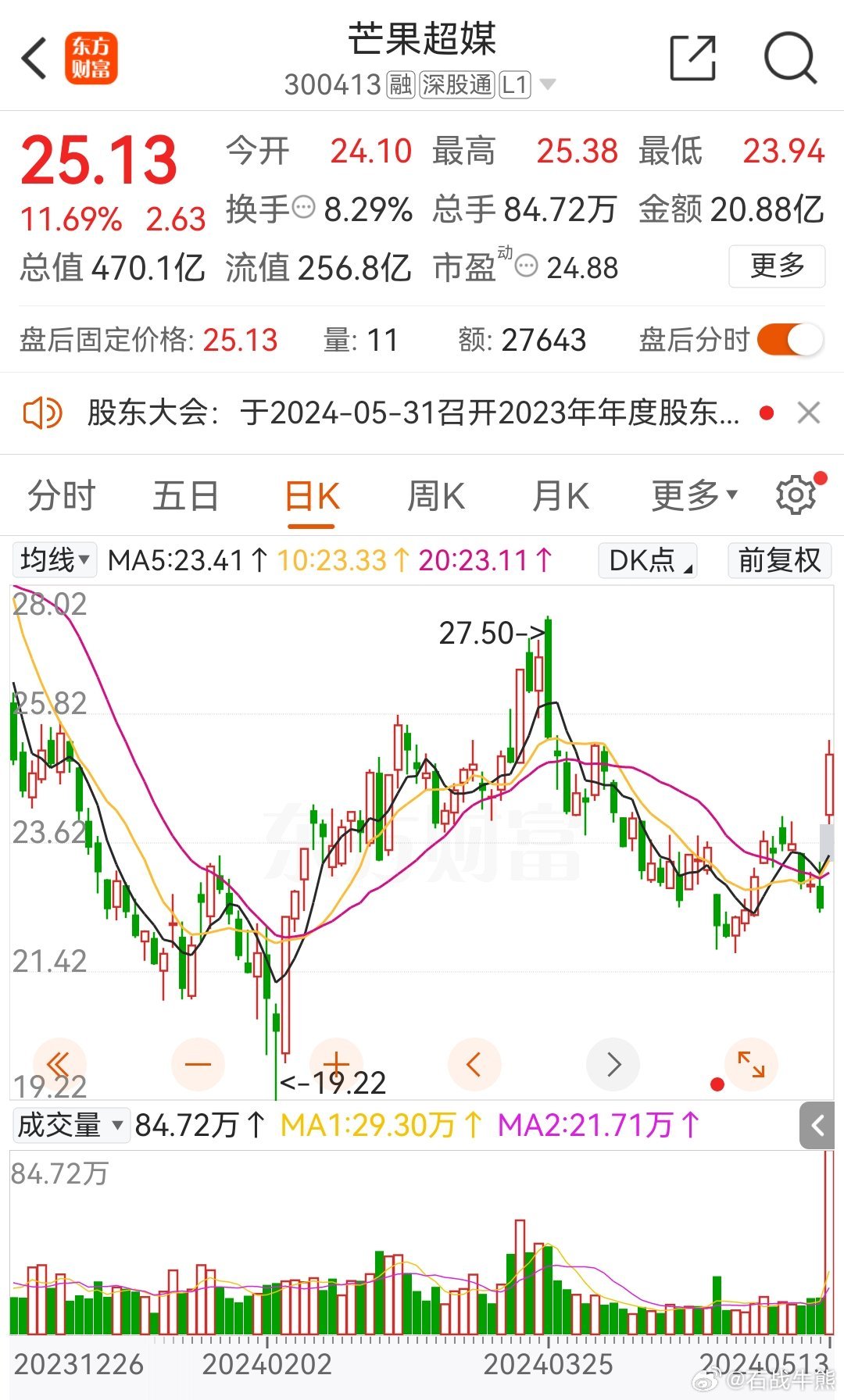Open the 股东大会 announcement
This screenshot has width=844, height=1400.
[x=413, y=412]
